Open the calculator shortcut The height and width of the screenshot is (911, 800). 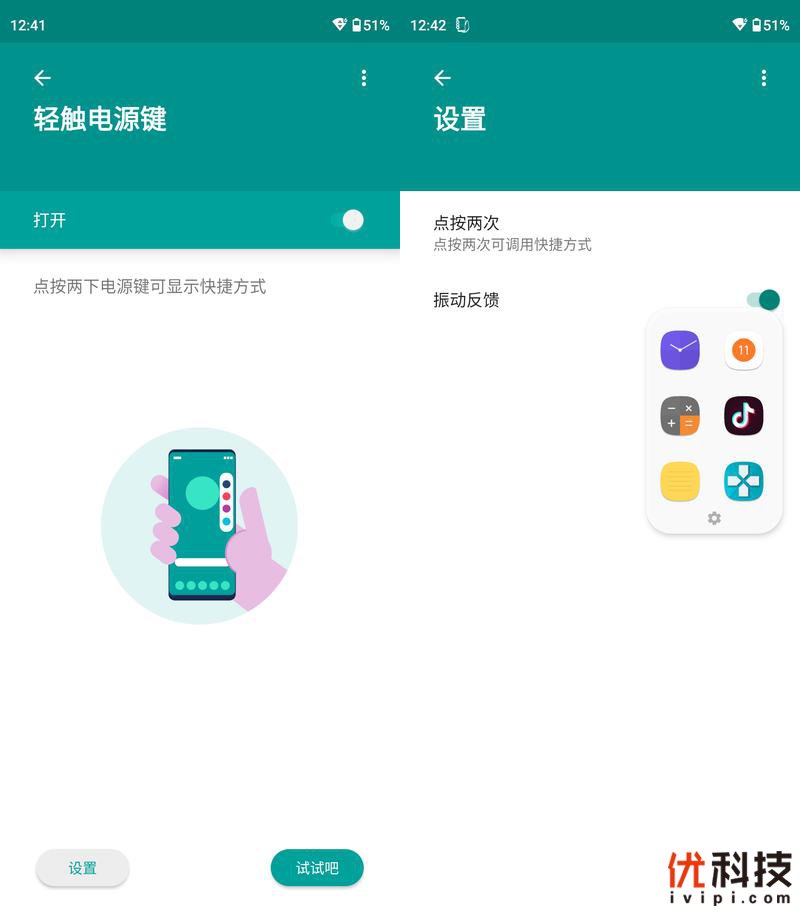[680, 416]
